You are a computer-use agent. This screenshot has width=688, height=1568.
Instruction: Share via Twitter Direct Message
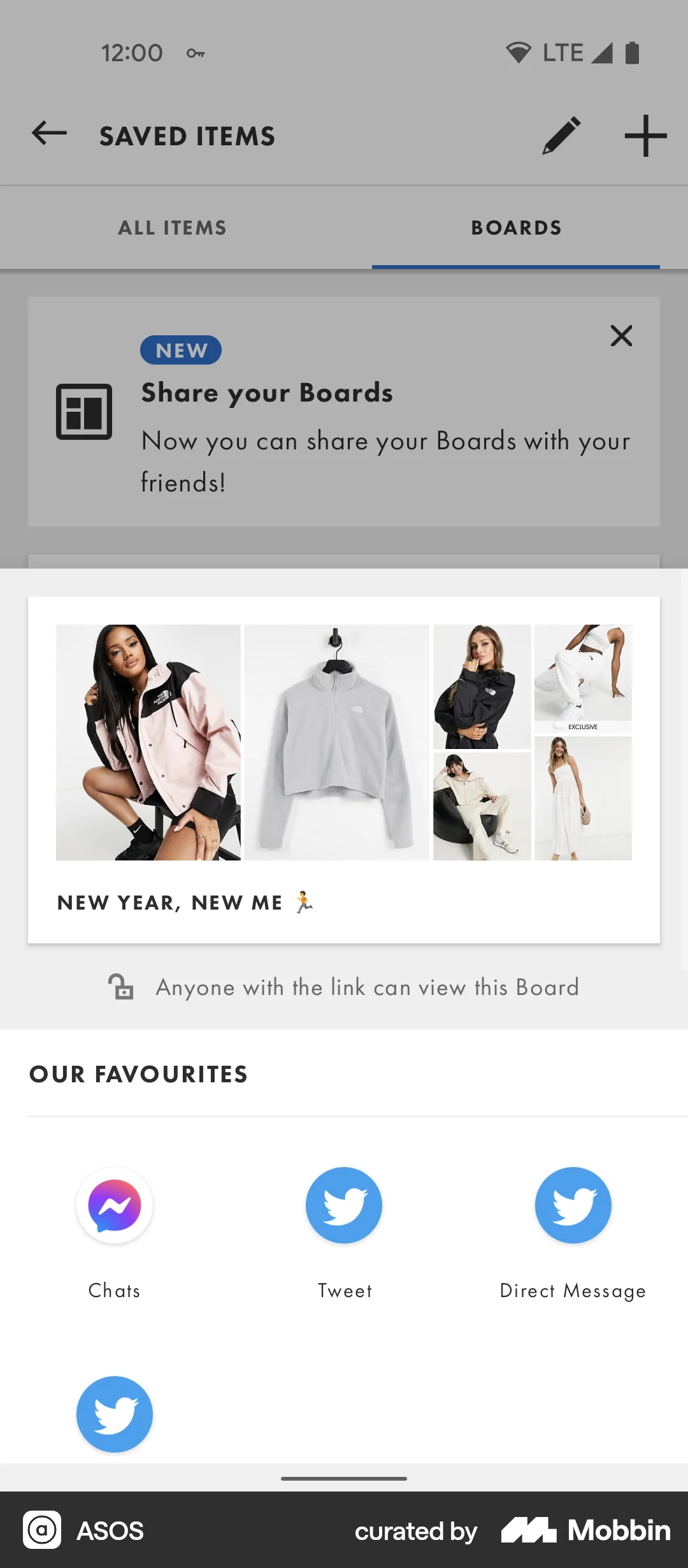pyautogui.click(x=573, y=1205)
